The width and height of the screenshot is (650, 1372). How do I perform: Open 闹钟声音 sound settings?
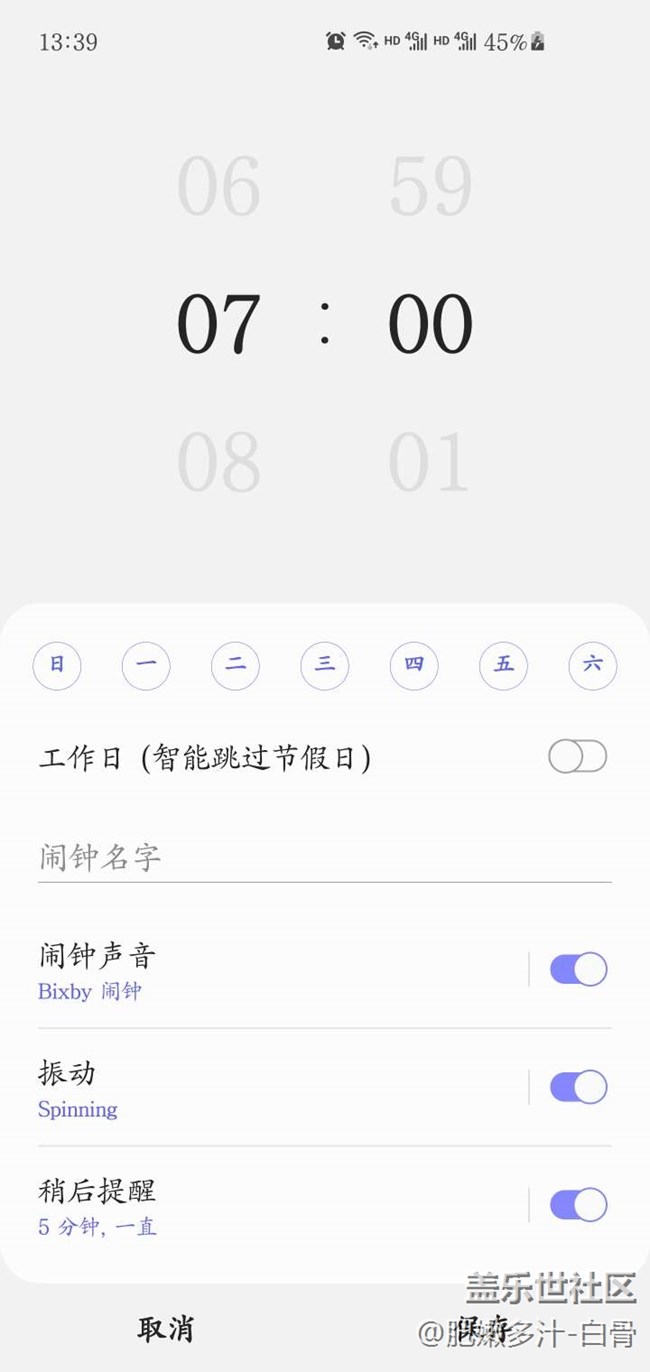(x=270, y=970)
